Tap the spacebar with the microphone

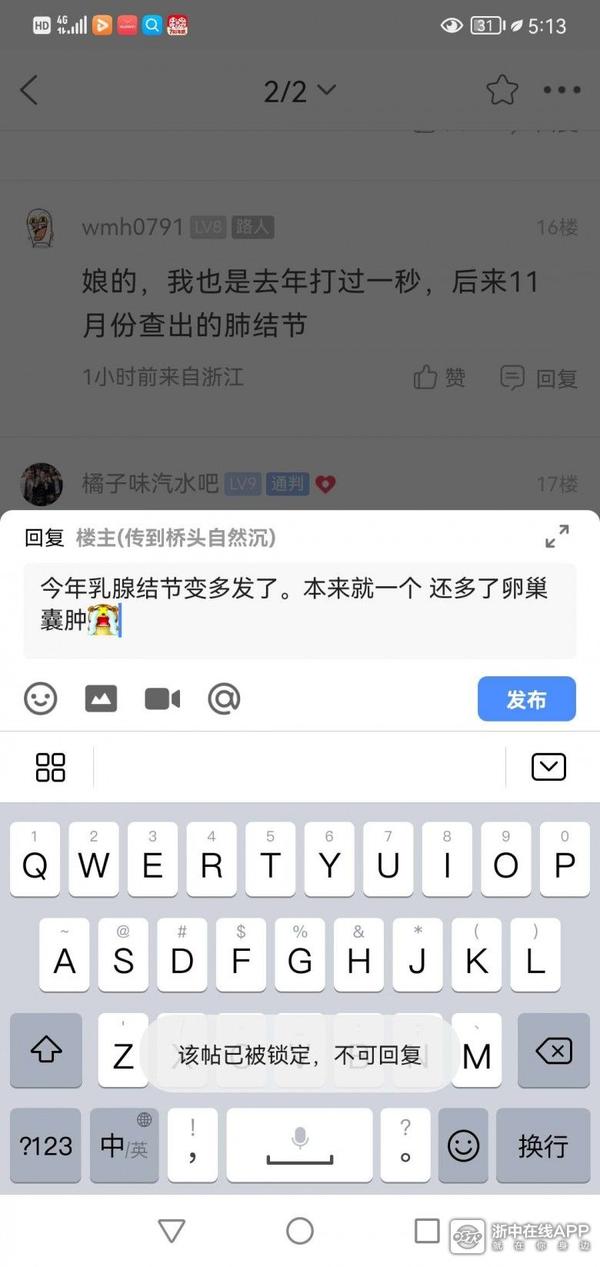coord(299,1145)
